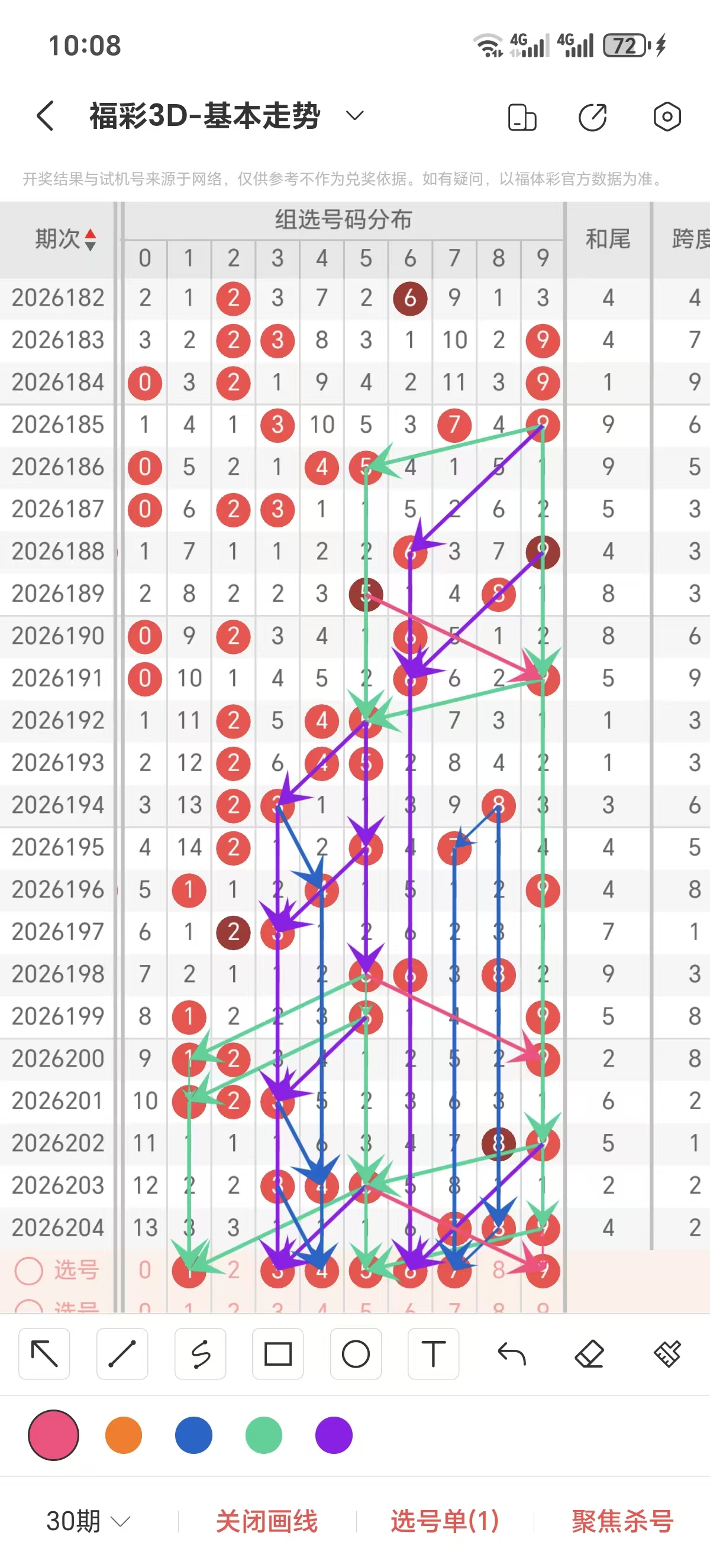Select the rectangle shape tool
The image size is (710, 1568).
(278, 1354)
